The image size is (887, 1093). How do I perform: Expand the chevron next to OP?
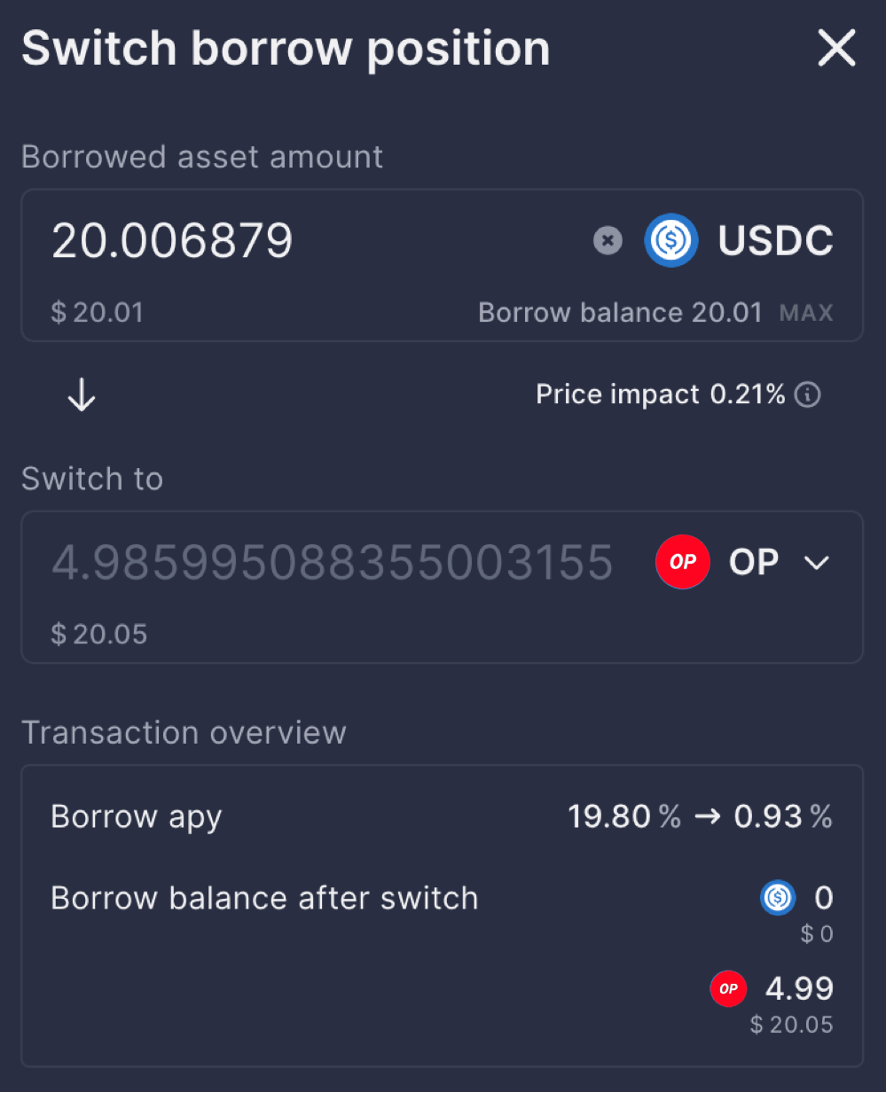(816, 562)
